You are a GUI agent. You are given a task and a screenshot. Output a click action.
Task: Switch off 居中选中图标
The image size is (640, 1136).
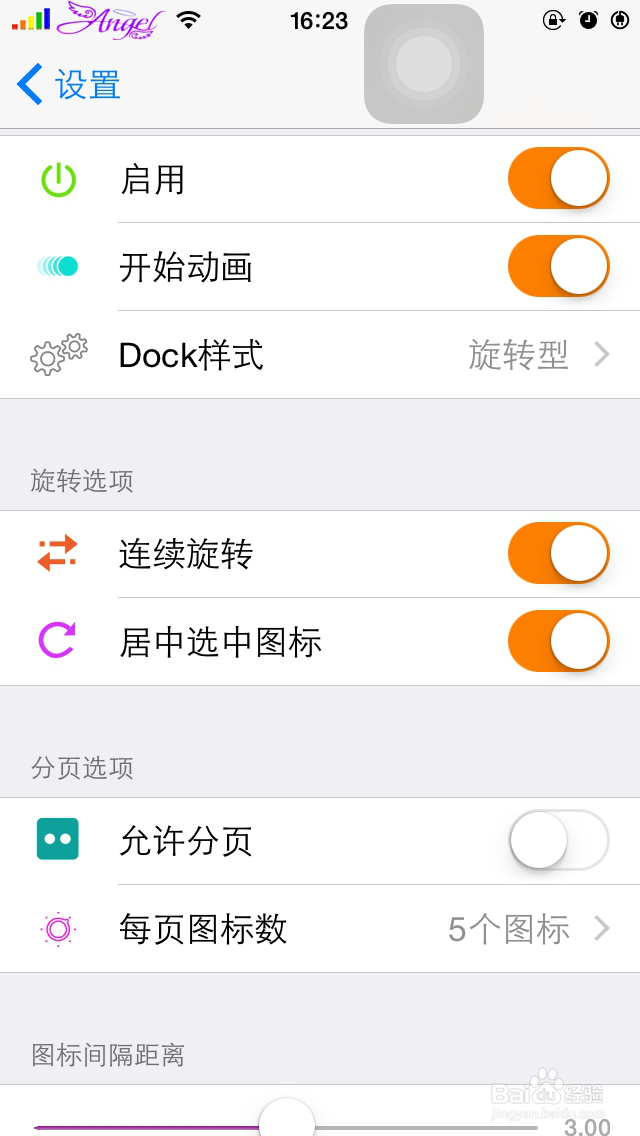point(558,641)
